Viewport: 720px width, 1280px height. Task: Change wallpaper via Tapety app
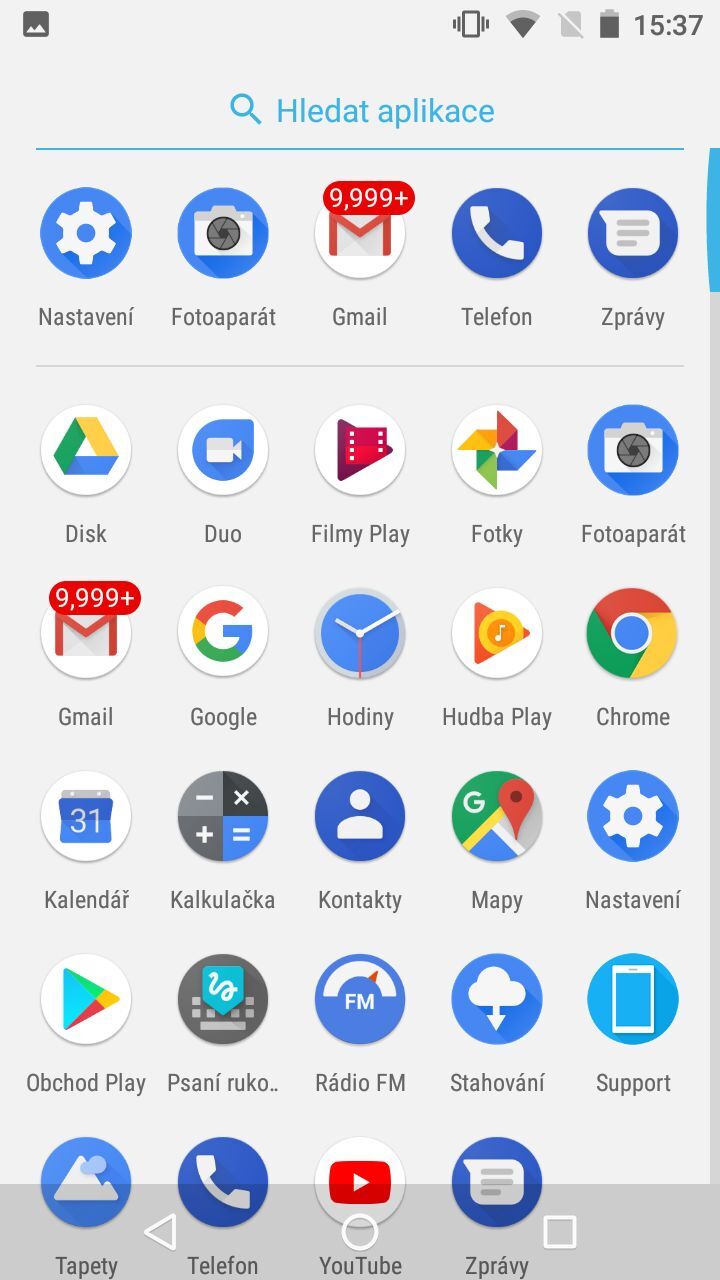tap(86, 1182)
